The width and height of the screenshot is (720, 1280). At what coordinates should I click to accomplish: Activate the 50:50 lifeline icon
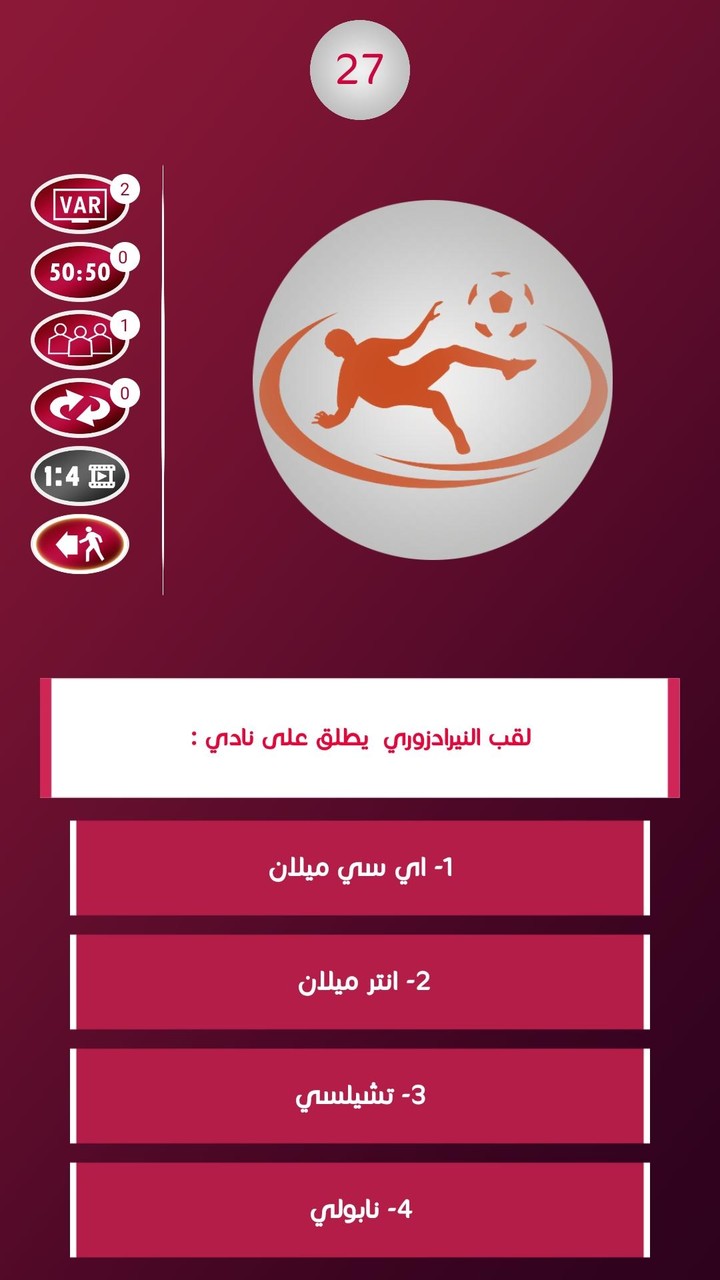tap(80, 270)
